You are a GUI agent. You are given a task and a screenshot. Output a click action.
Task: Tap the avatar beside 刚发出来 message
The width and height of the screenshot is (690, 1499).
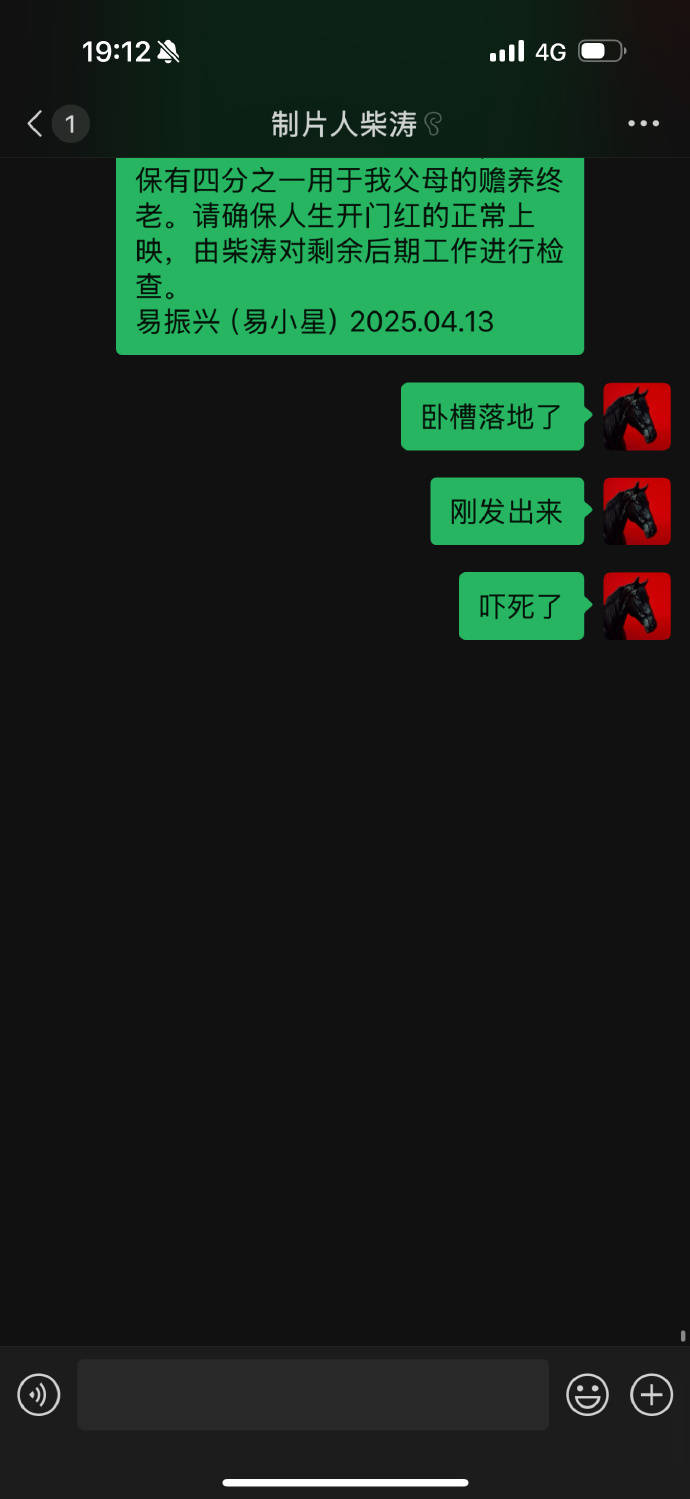(637, 511)
